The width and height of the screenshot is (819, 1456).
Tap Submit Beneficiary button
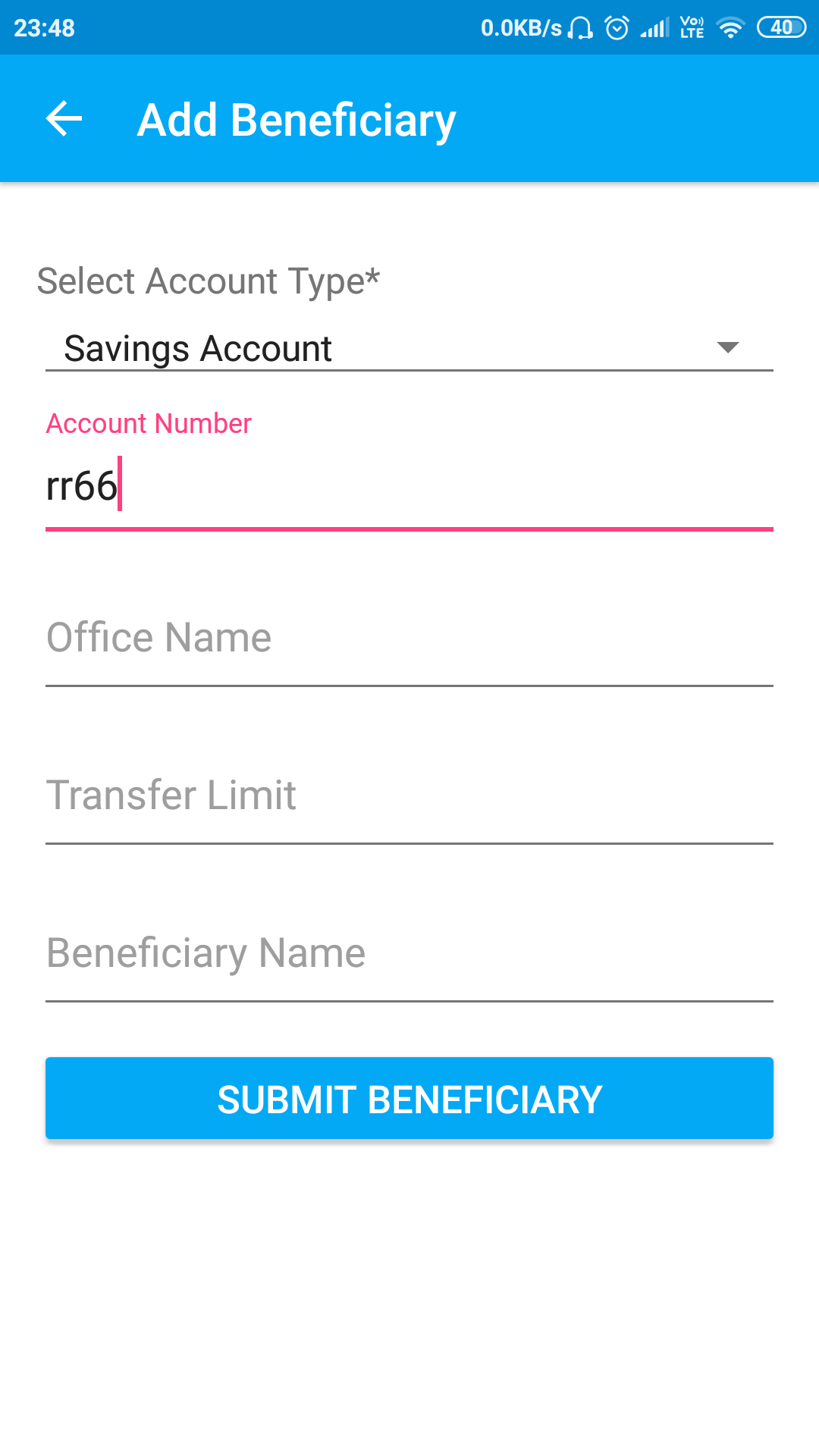[409, 1097]
